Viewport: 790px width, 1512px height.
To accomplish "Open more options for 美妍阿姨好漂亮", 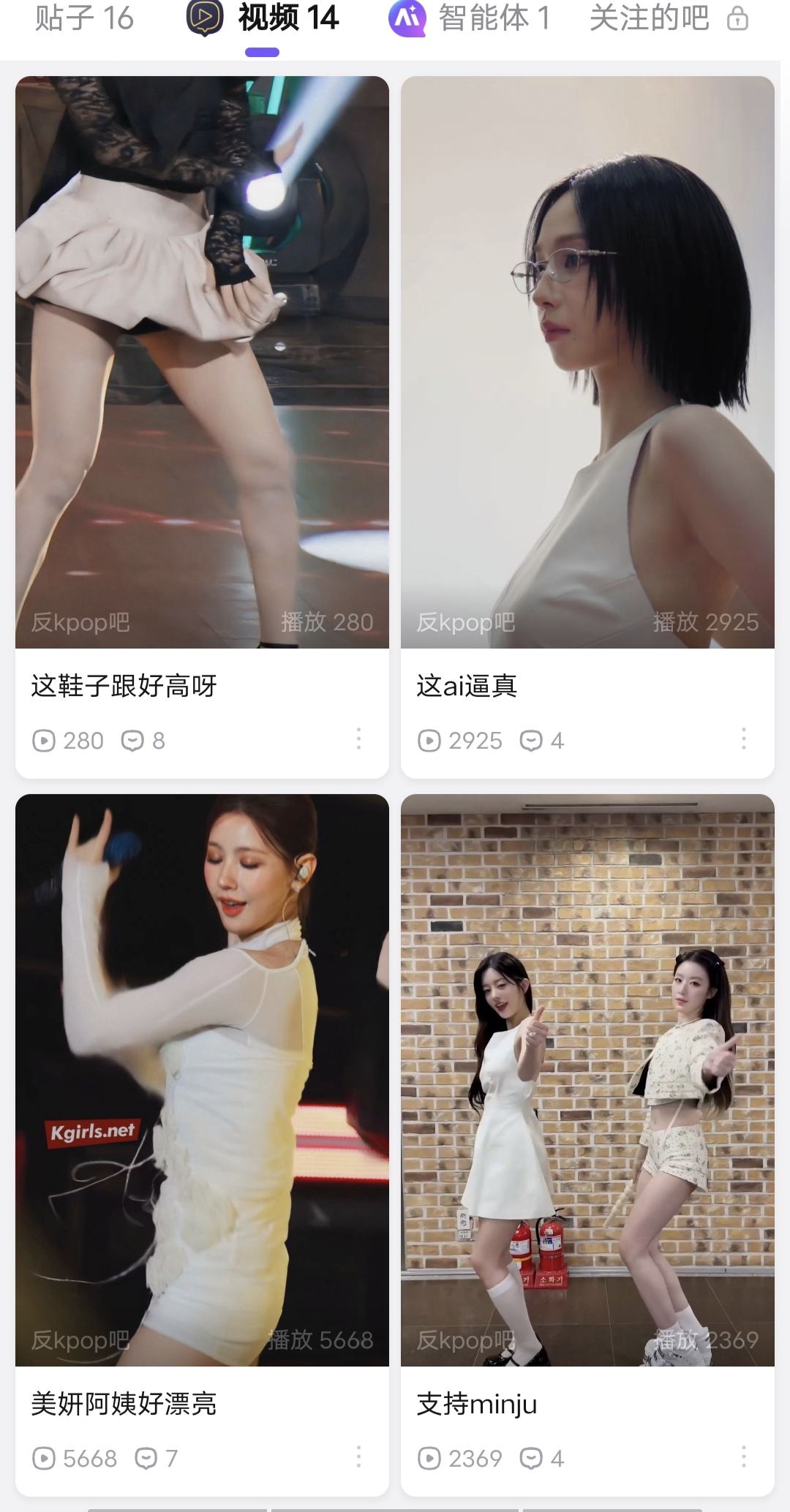I will click(358, 1457).
